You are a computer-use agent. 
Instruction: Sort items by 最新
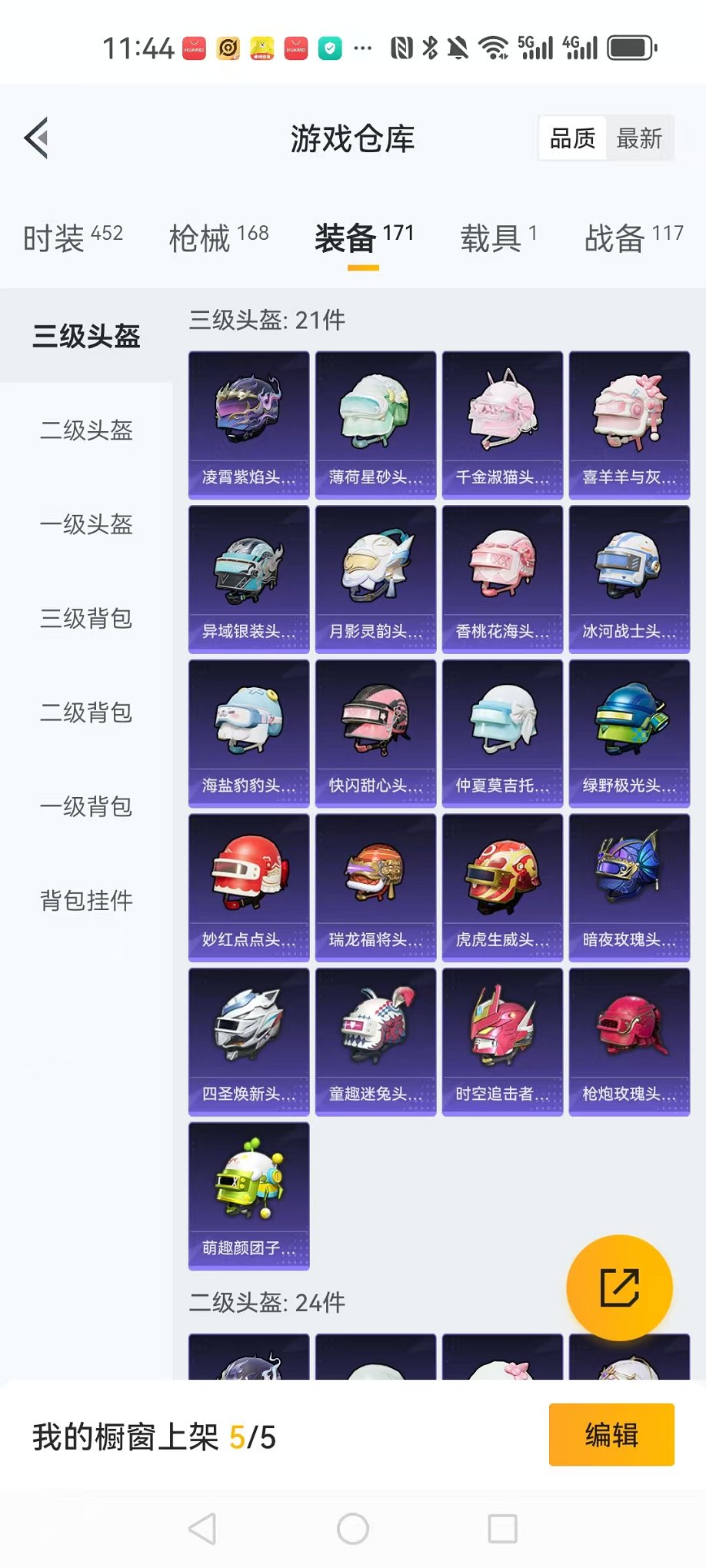638,139
